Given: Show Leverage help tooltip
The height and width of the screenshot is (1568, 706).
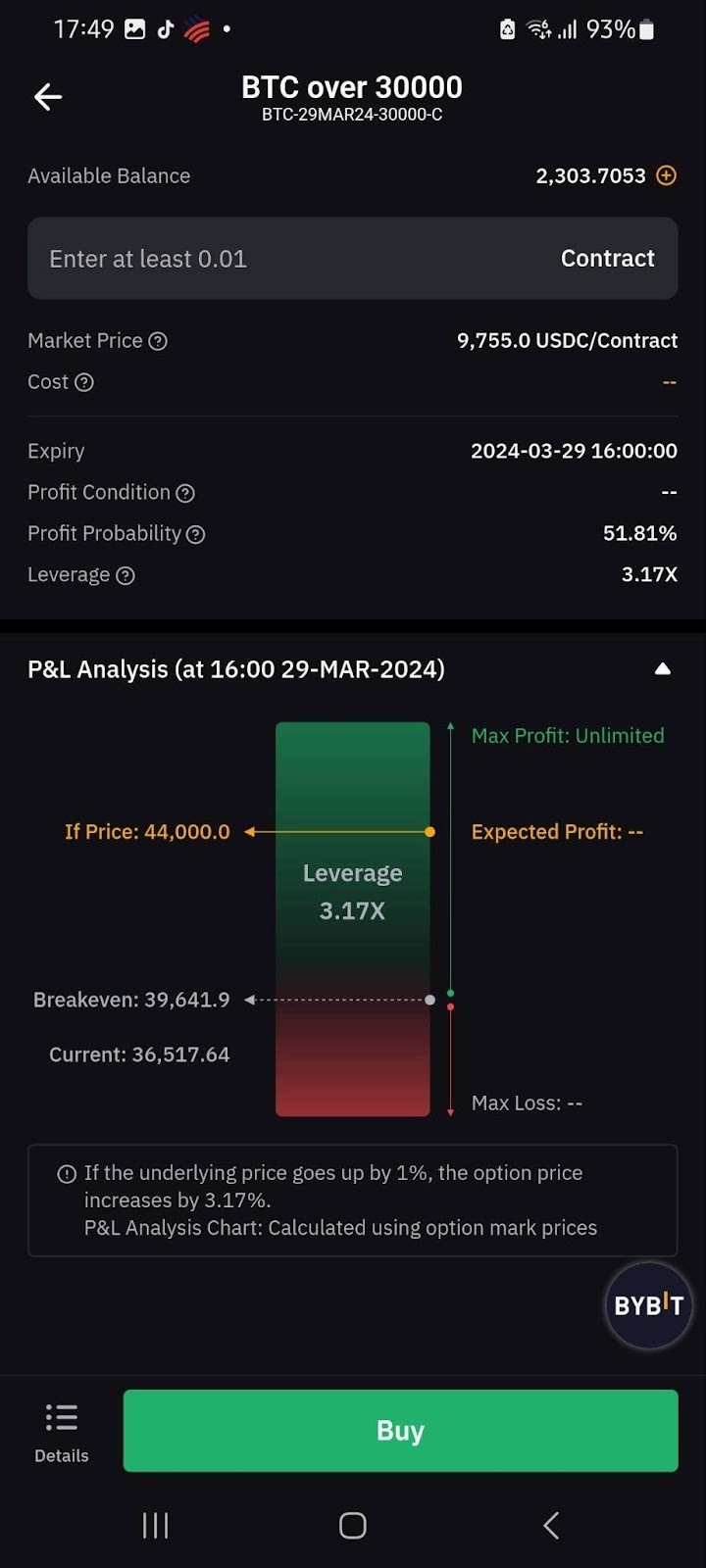Looking at the screenshot, I should [126, 575].
